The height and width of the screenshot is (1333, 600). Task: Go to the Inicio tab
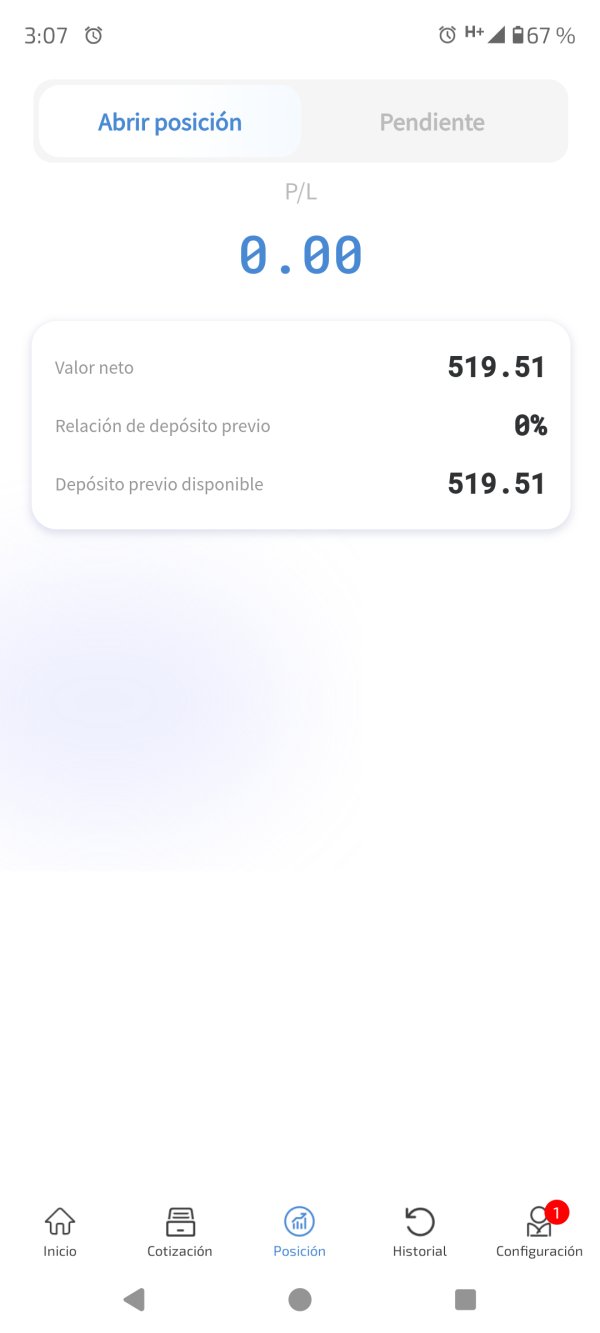[x=60, y=1231]
